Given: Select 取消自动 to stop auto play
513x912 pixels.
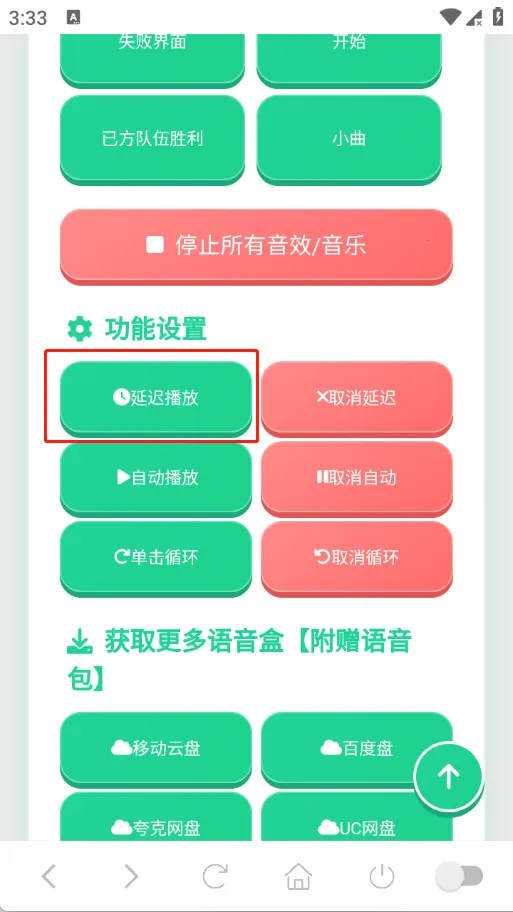Looking at the screenshot, I should pyautogui.click(x=357, y=478).
